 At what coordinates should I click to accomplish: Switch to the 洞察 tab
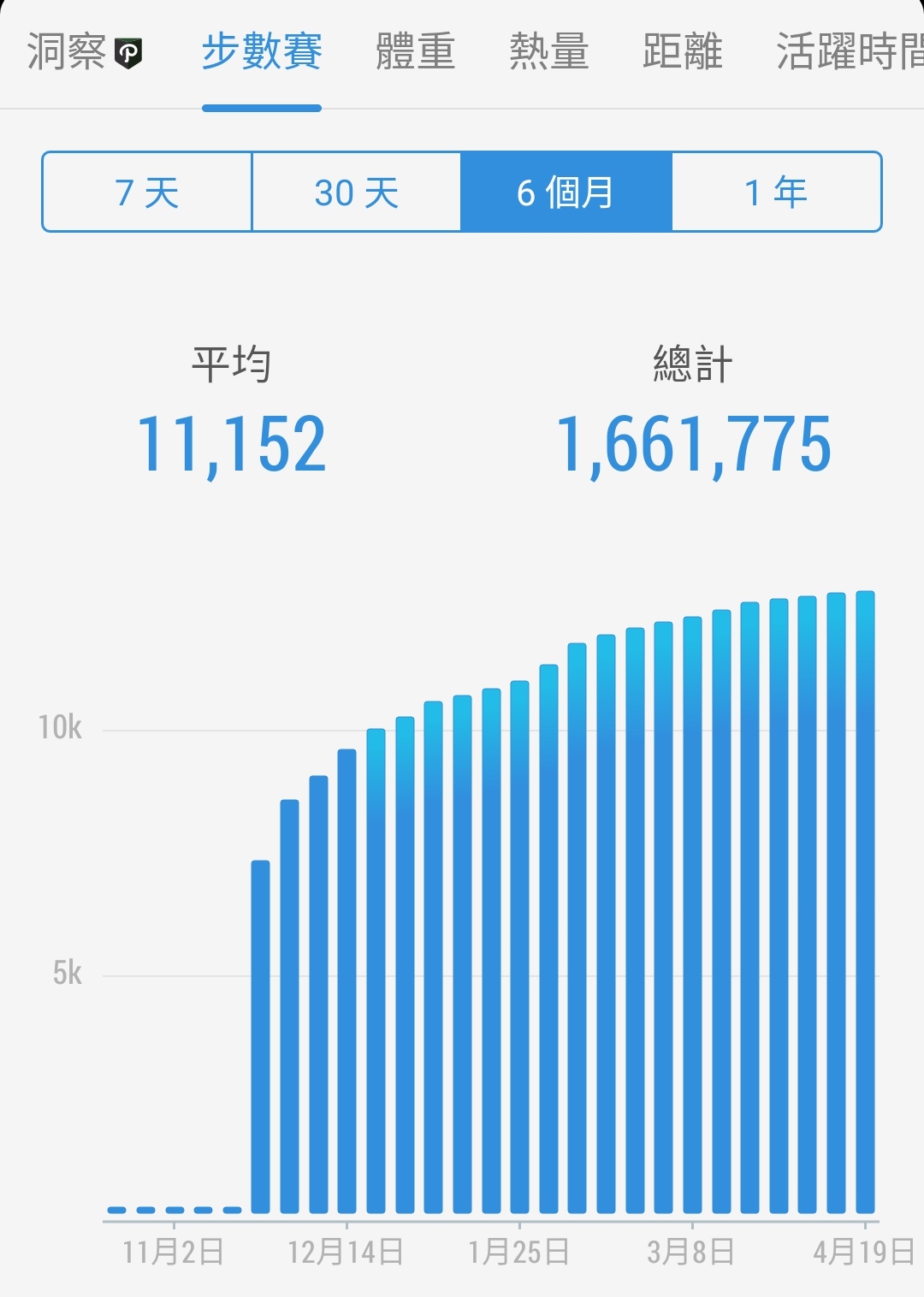[x=83, y=52]
